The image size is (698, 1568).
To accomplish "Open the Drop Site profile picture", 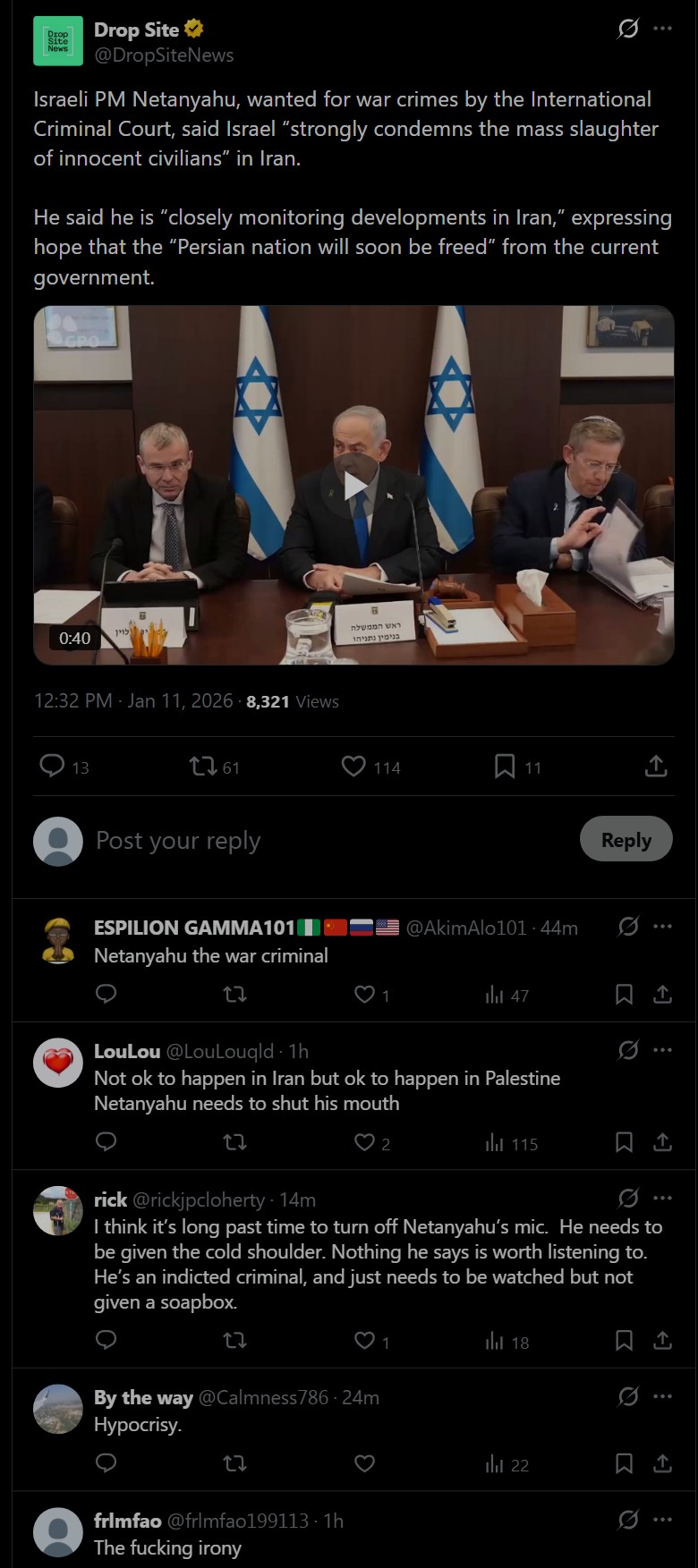I will point(58,41).
